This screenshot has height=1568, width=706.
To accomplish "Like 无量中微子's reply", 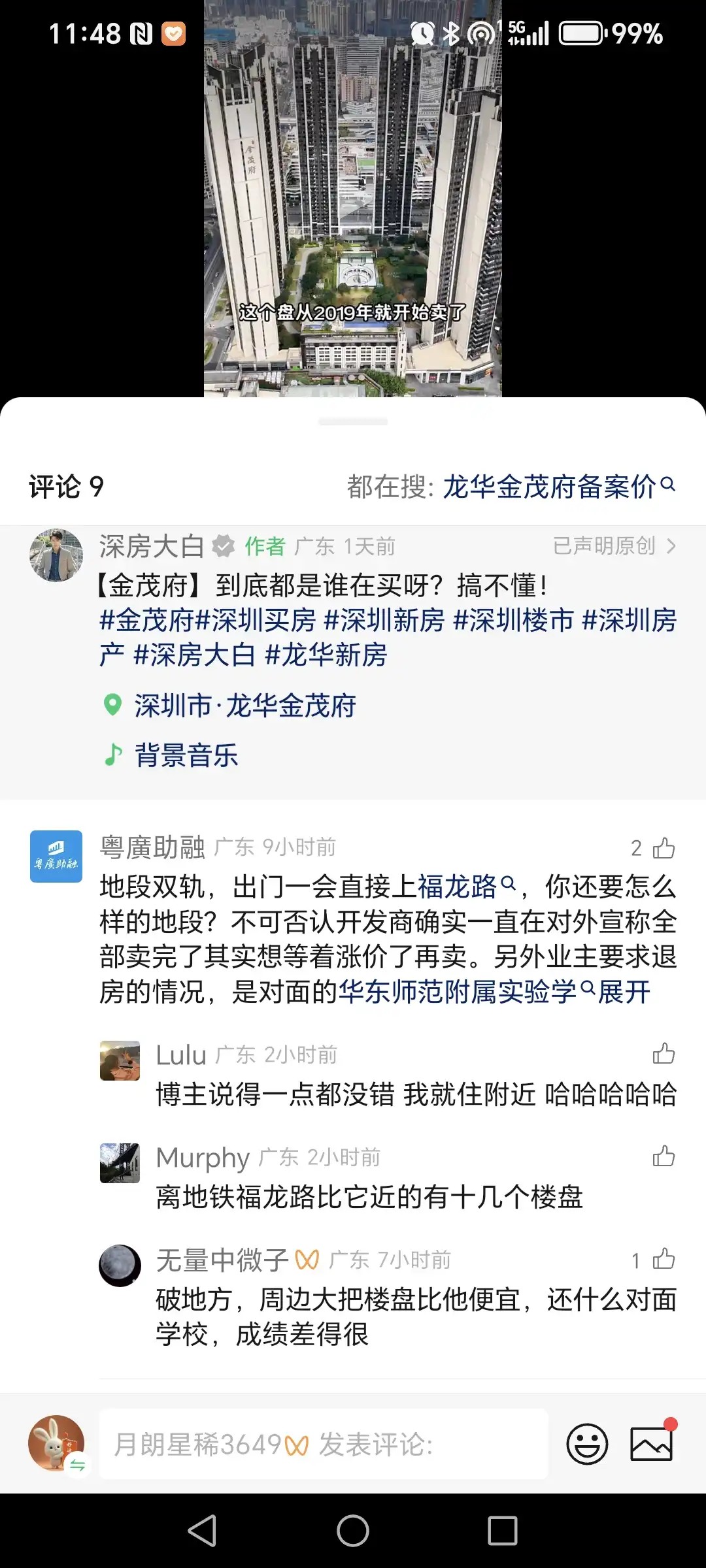I will pyautogui.click(x=663, y=1259).
